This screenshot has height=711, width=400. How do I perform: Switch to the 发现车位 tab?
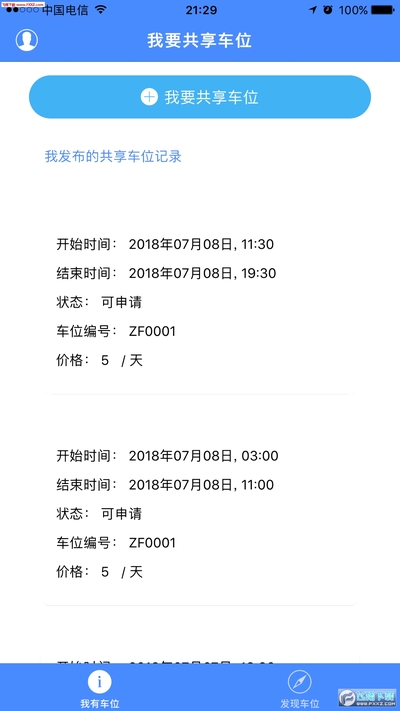pos(300,688)
